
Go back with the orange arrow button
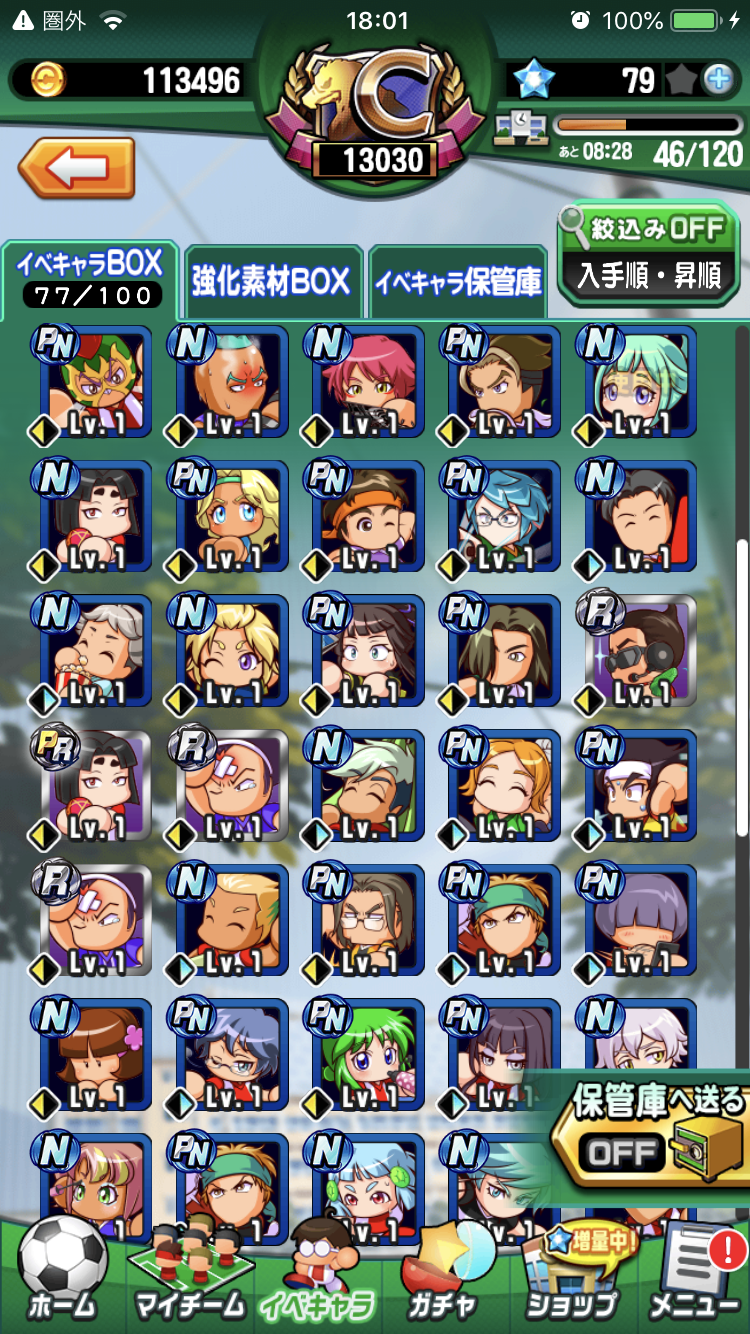tap(76, 167)
